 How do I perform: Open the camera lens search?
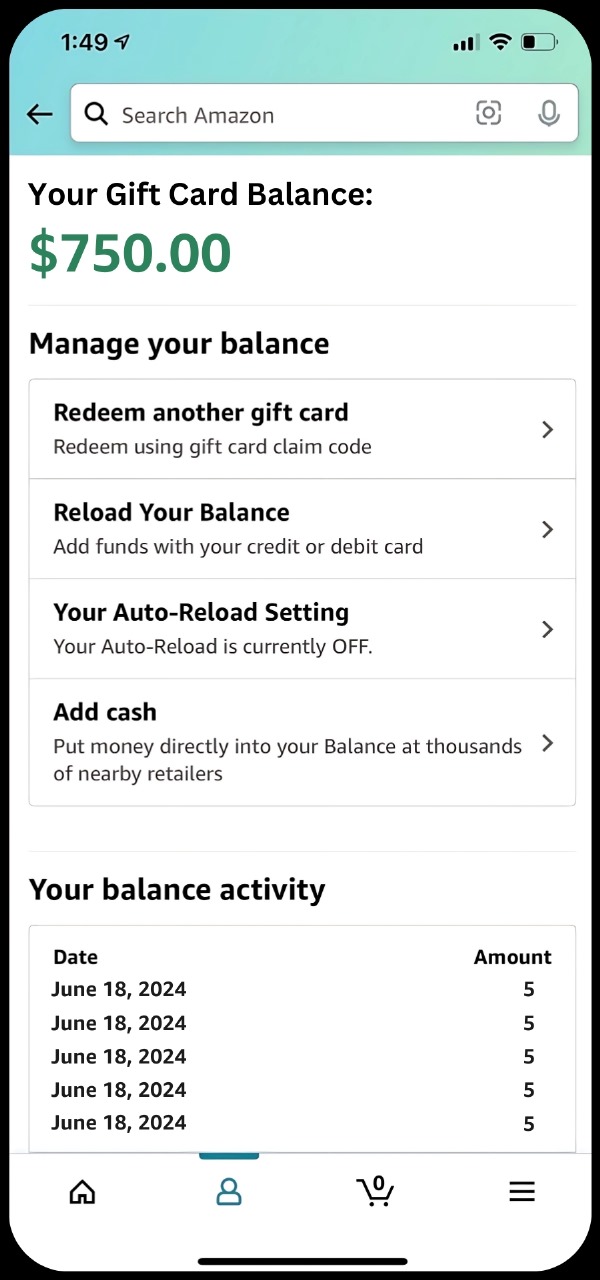[x=488, y=114]
